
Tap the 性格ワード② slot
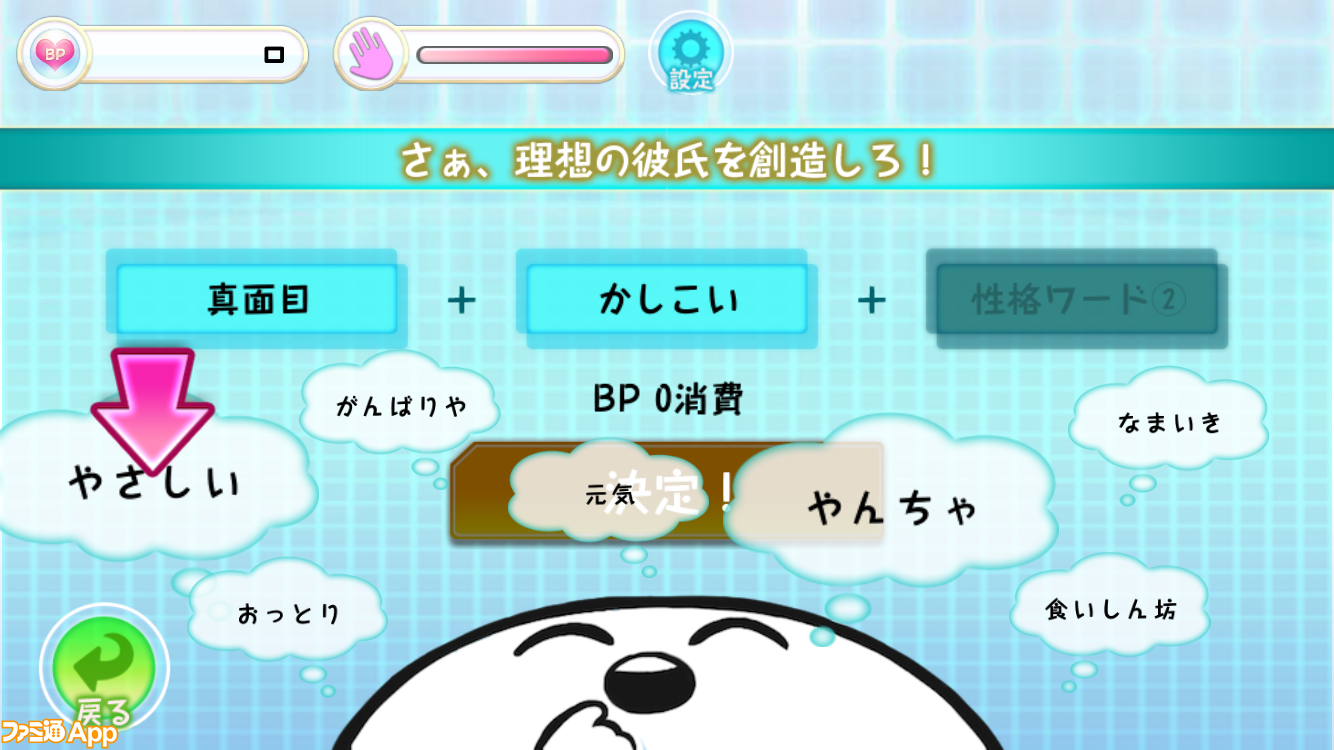[1077, 300]
